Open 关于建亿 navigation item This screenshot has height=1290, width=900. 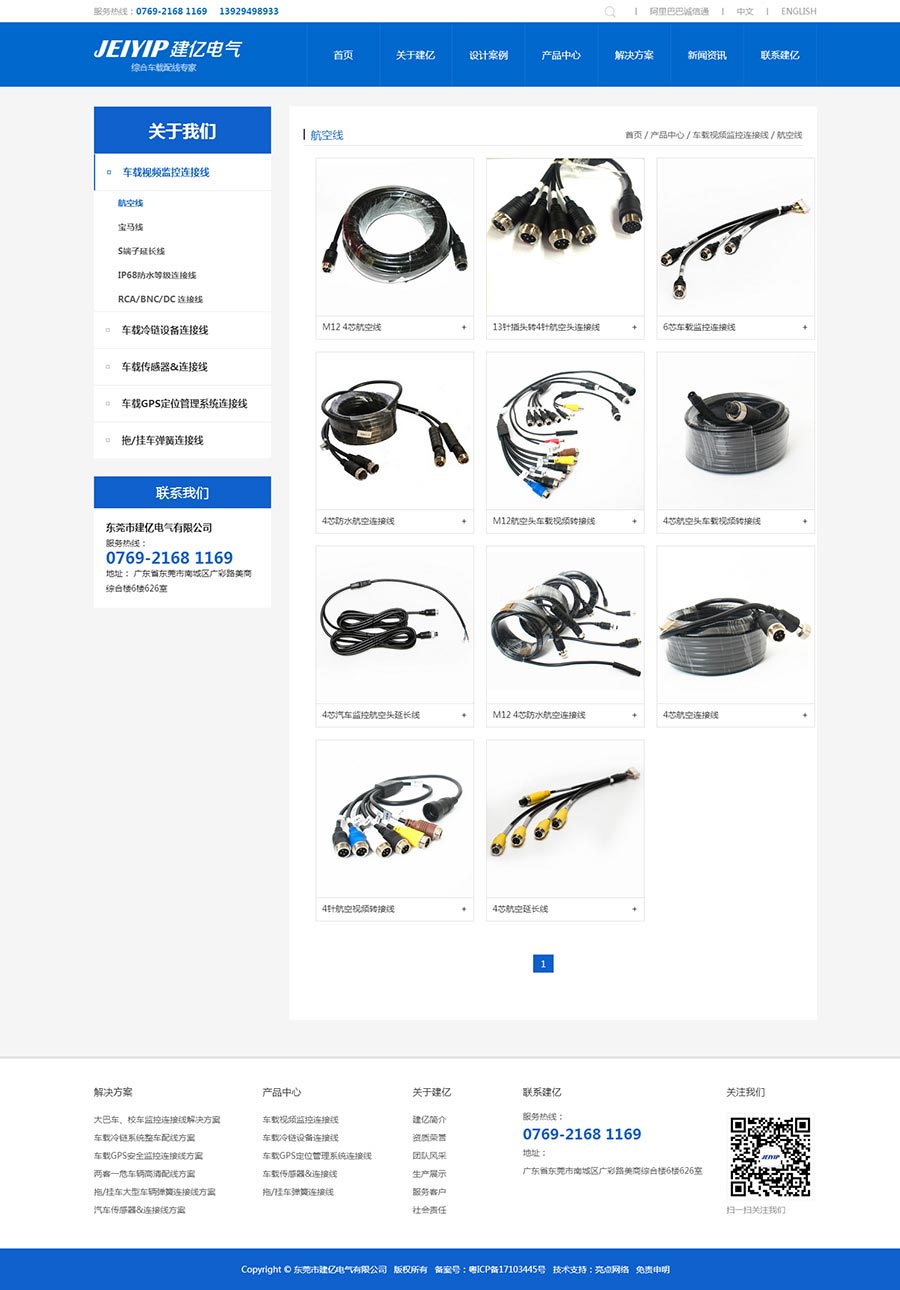[x=415, y=55]
